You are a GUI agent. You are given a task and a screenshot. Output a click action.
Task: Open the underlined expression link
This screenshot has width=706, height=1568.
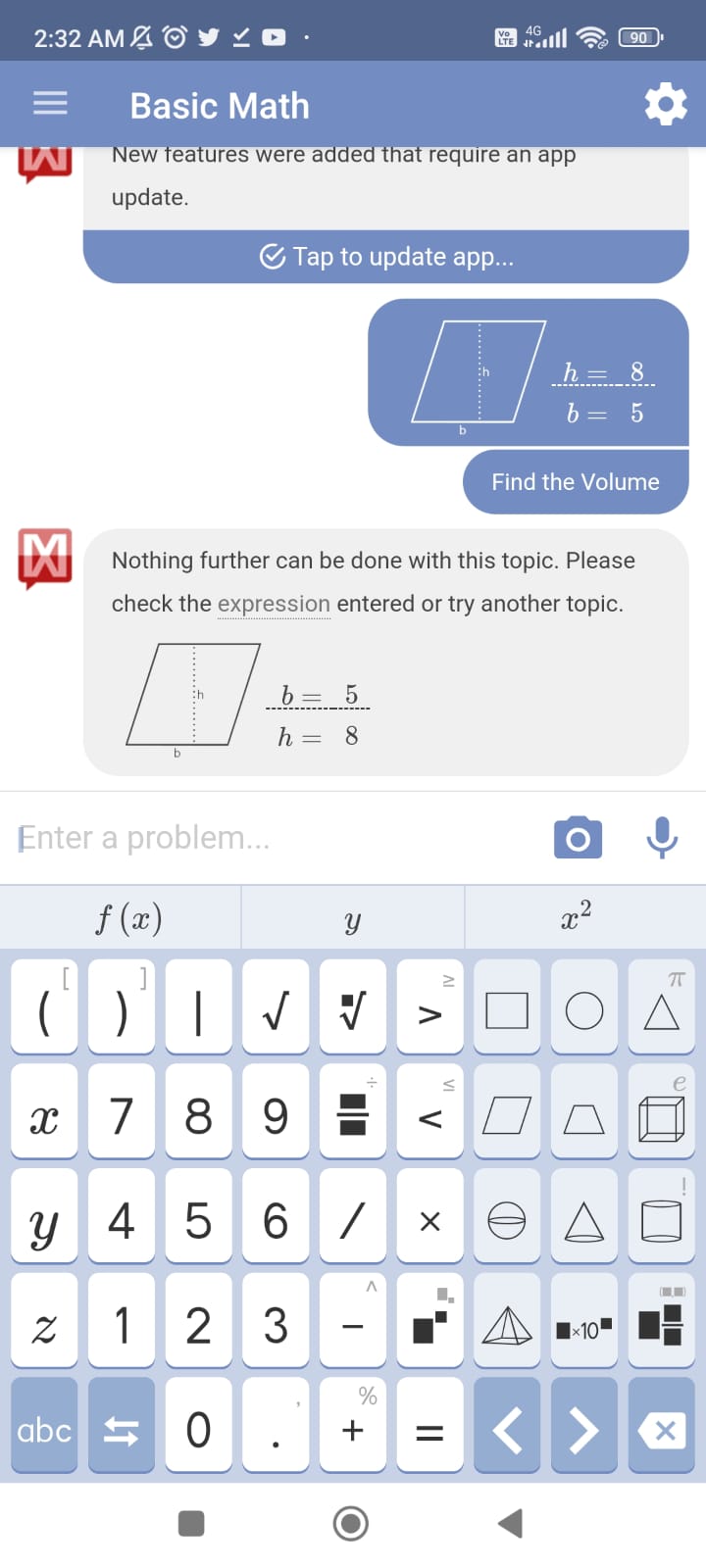coord(274,604)
